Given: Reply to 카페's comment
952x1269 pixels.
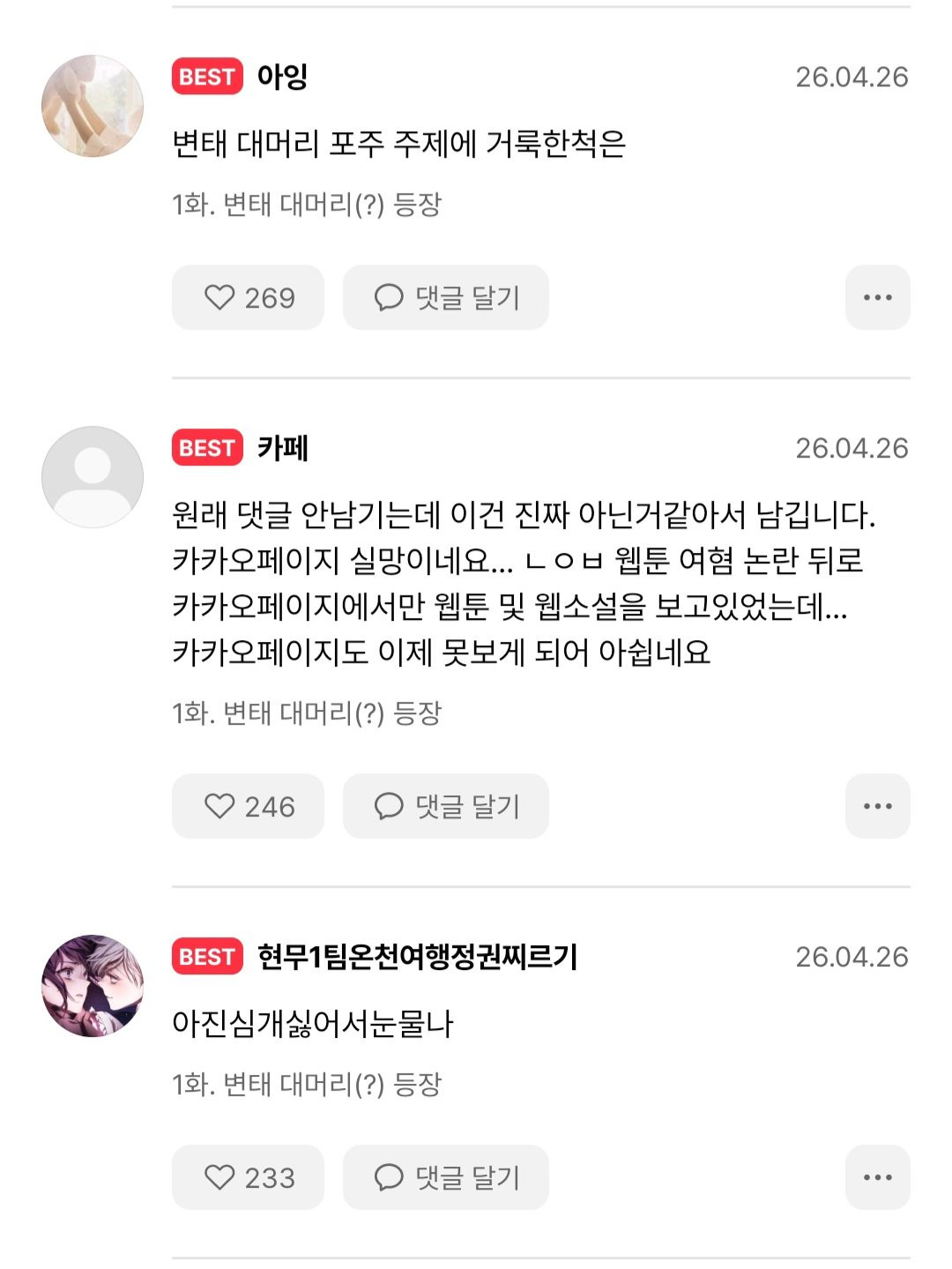Looking at the screenshot, I should [446, 806].
